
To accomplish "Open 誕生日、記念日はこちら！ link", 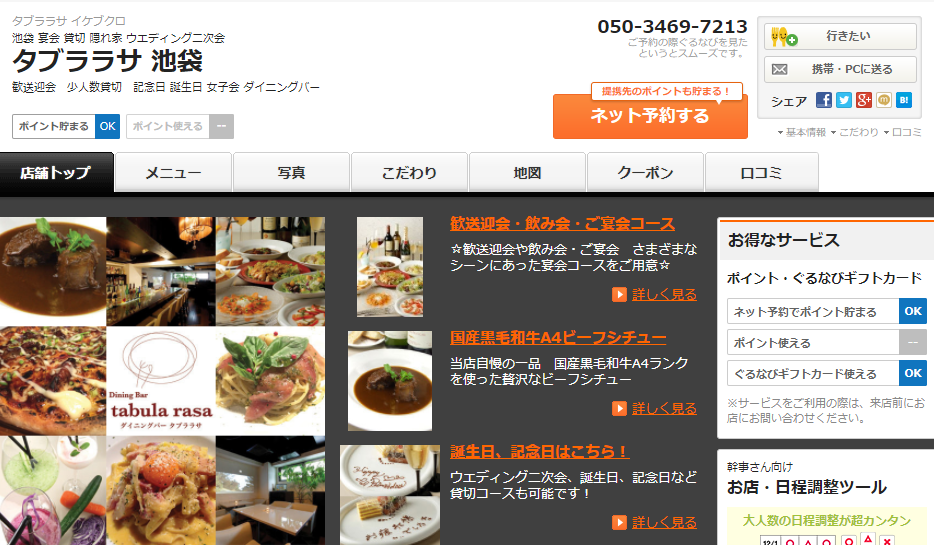I will coord(539,451).
